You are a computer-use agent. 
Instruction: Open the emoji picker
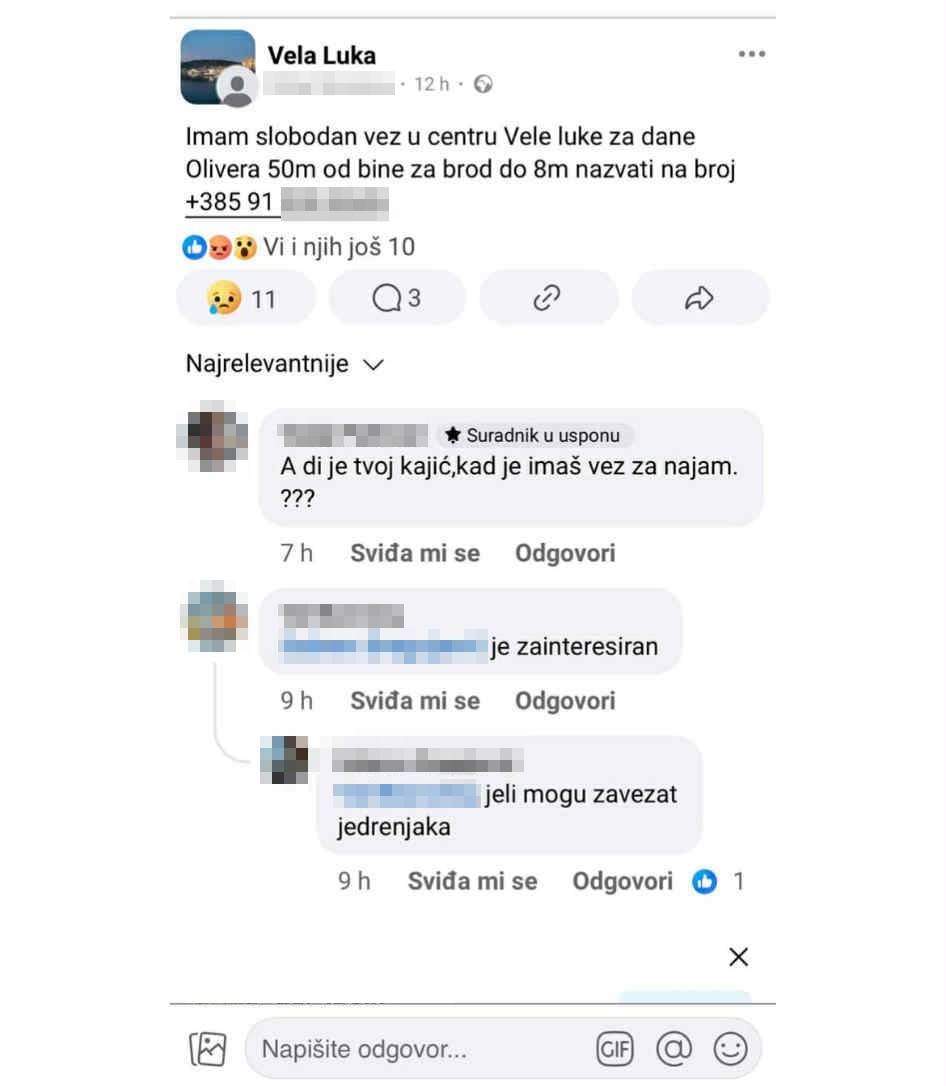(730, 1049)
